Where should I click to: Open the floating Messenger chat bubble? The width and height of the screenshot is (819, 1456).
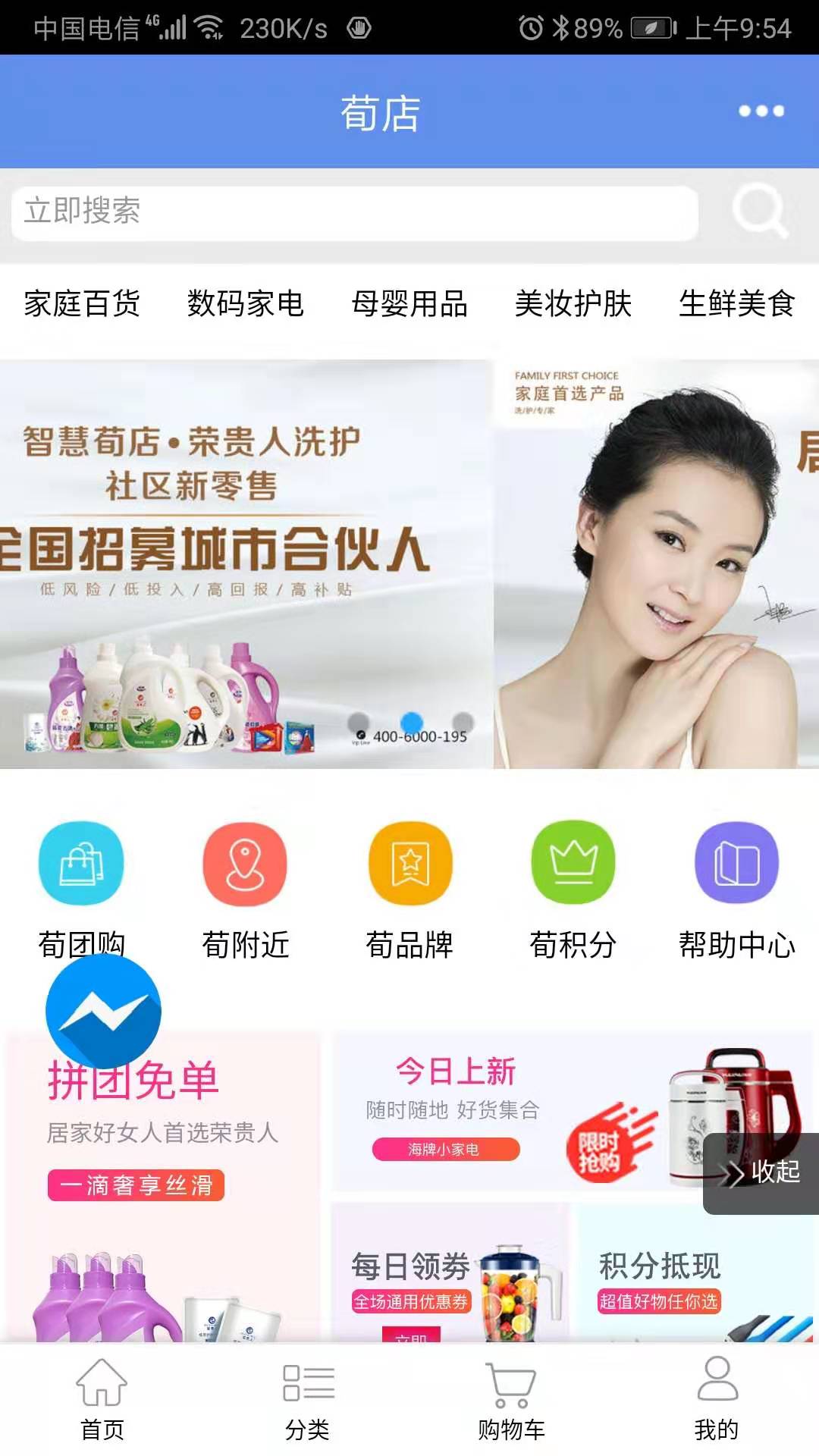103,1011
